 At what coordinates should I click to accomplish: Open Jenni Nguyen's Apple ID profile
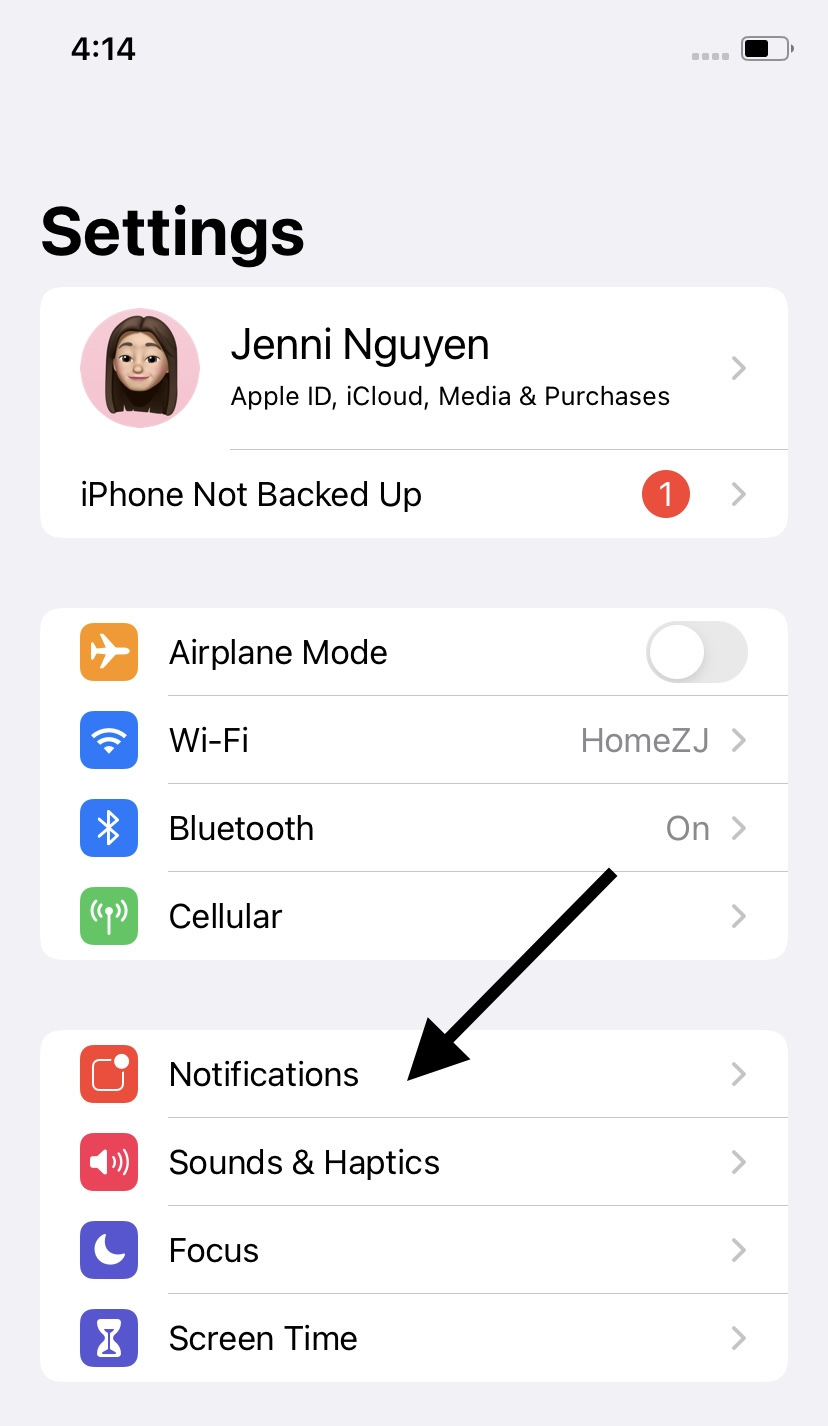point(414,368)
